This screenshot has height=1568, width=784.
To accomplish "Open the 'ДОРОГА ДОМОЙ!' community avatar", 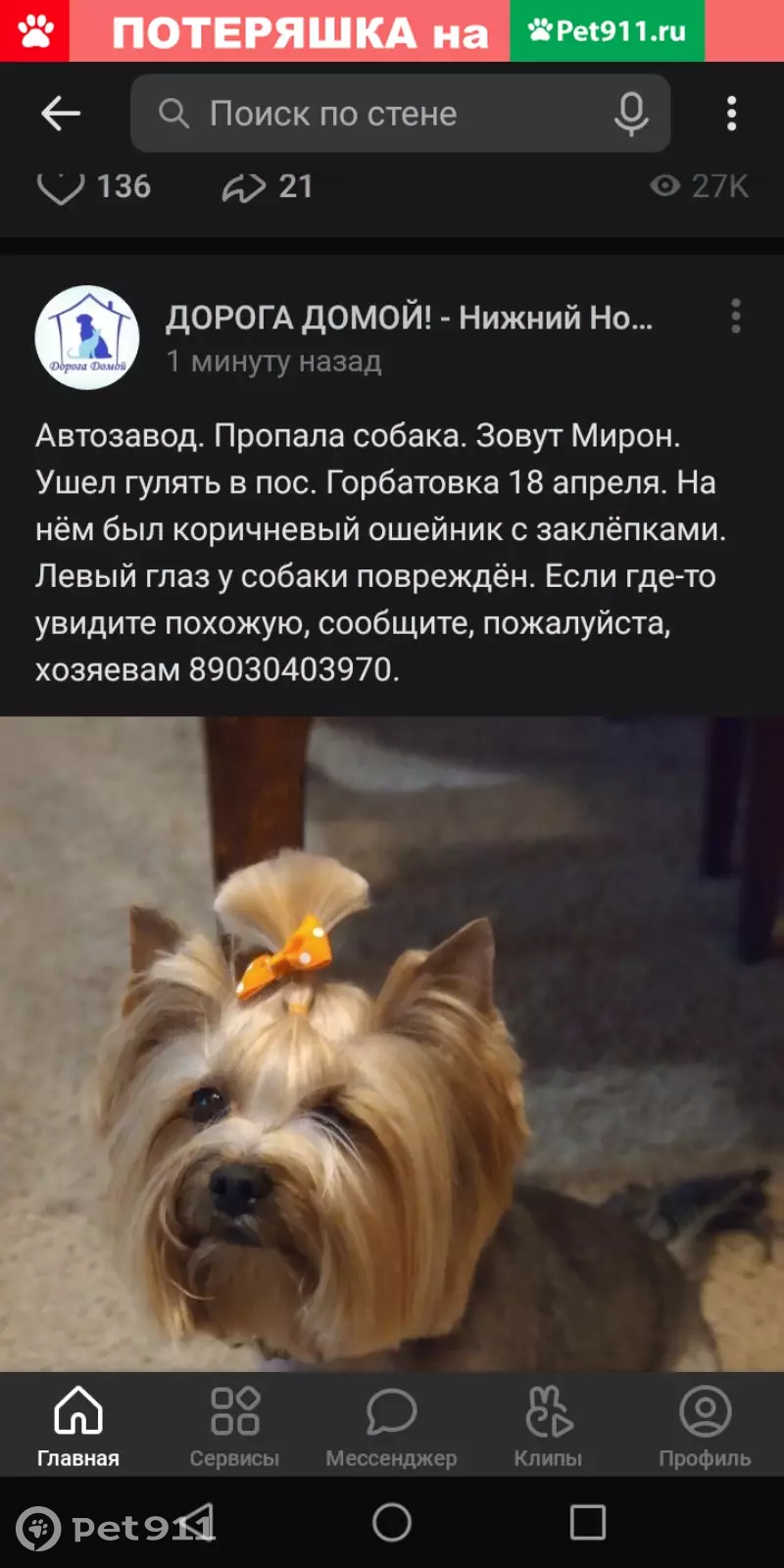I will tap(87, 338).
